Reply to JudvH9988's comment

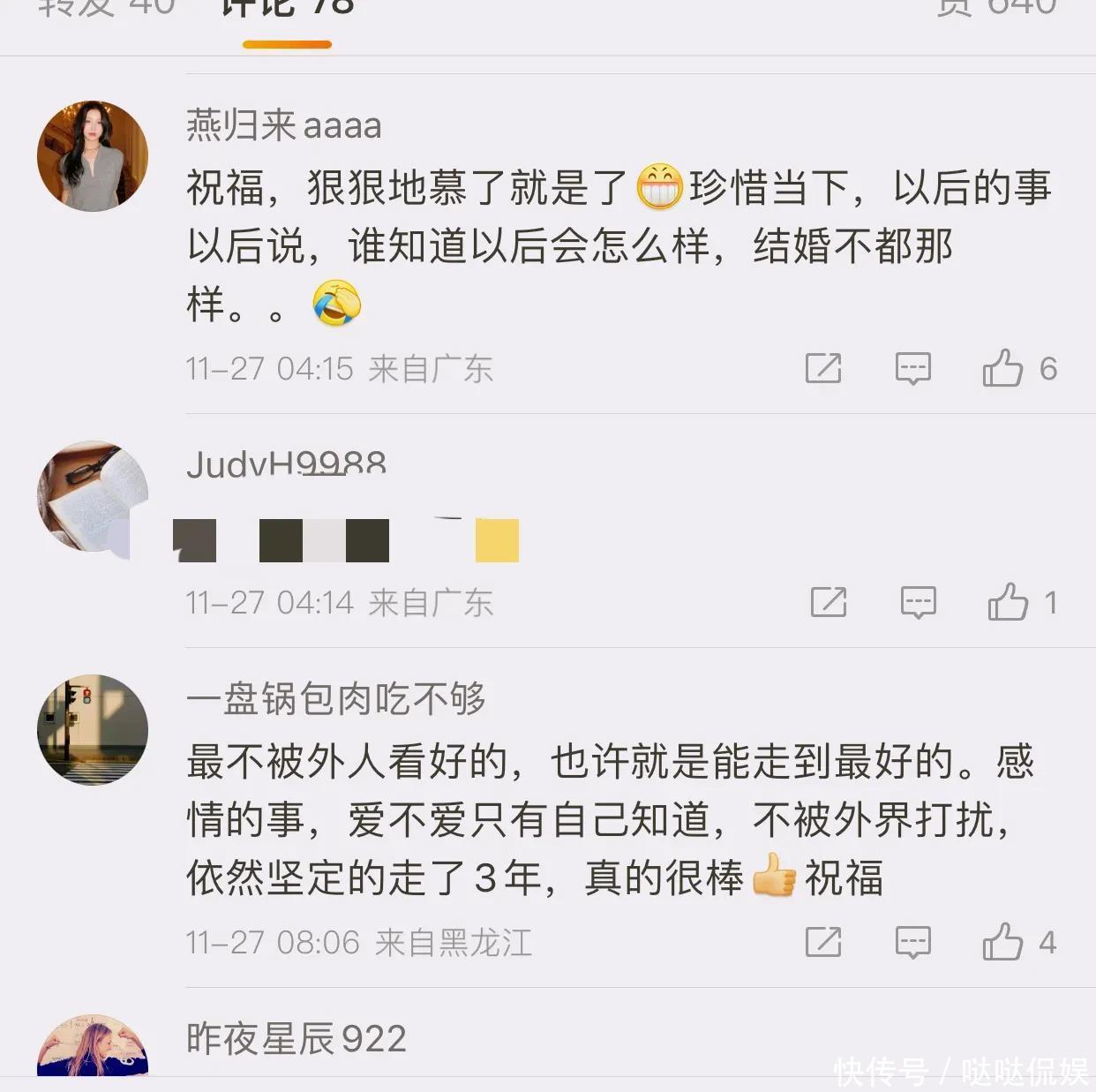point(918,602)
